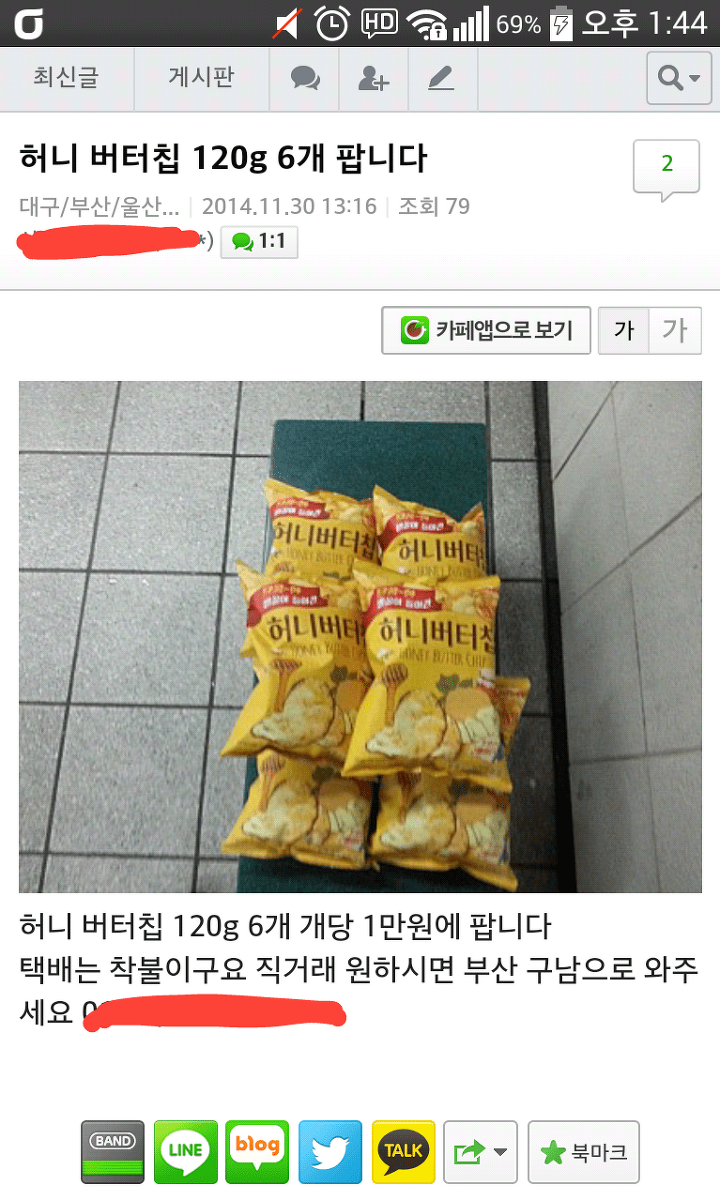Image resolution: width=720 pixels, height=1200 pixels.
Task: Share post to LINE
Action: pyautogui.click(x=185, y=1152)
